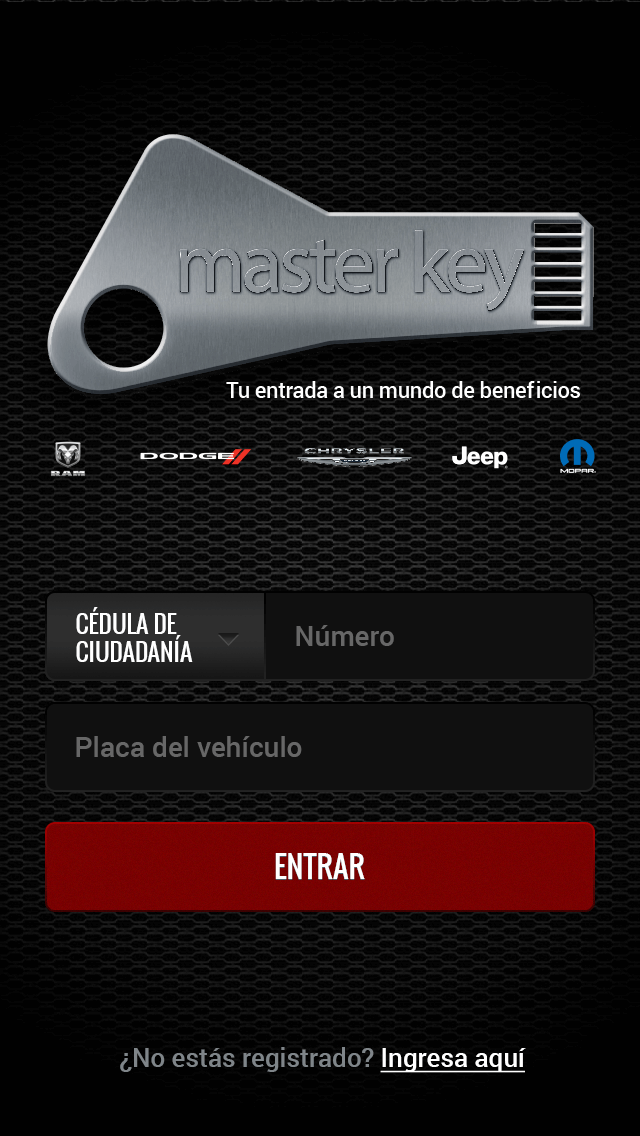This screenshot has width=640, height=1136.
Task: Expand the Cédula de Ciudadanía document type dropdown
Action: (x=155, y=637)
